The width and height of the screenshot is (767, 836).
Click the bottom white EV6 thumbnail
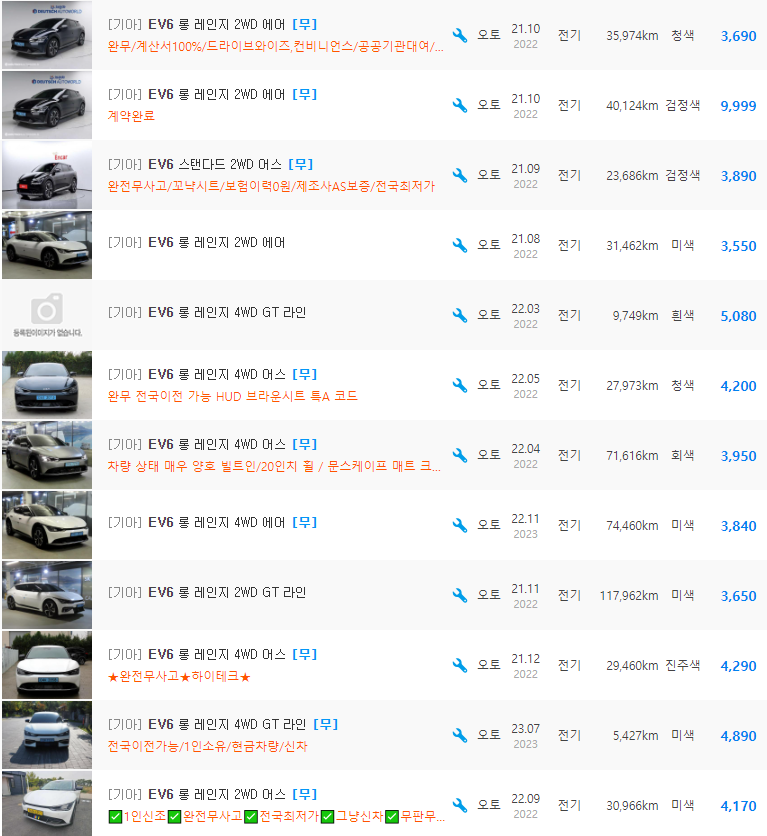[46, 804]
